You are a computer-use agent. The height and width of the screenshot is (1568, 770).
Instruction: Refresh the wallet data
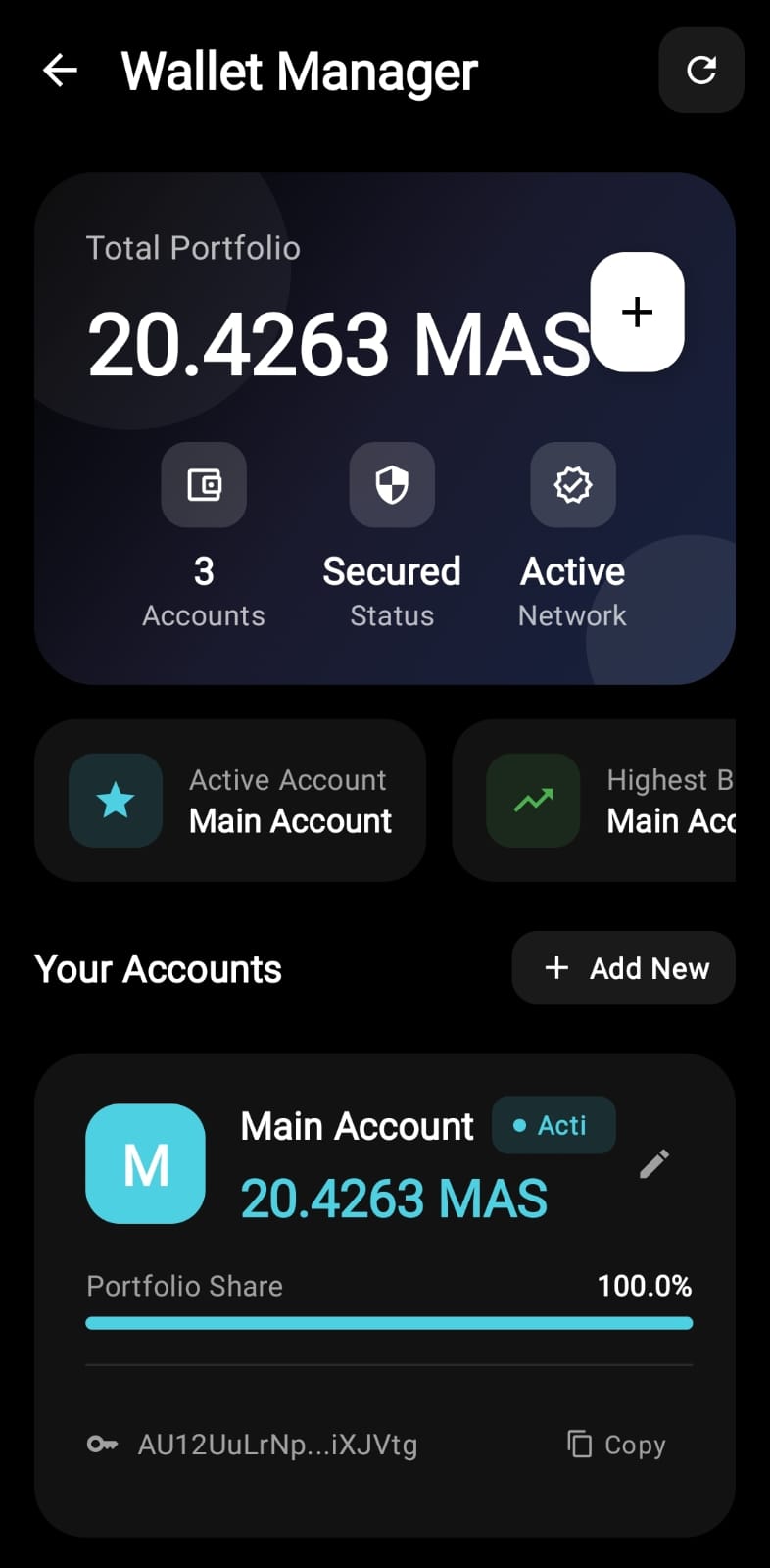pyautogui.click(x=700, y=71)
